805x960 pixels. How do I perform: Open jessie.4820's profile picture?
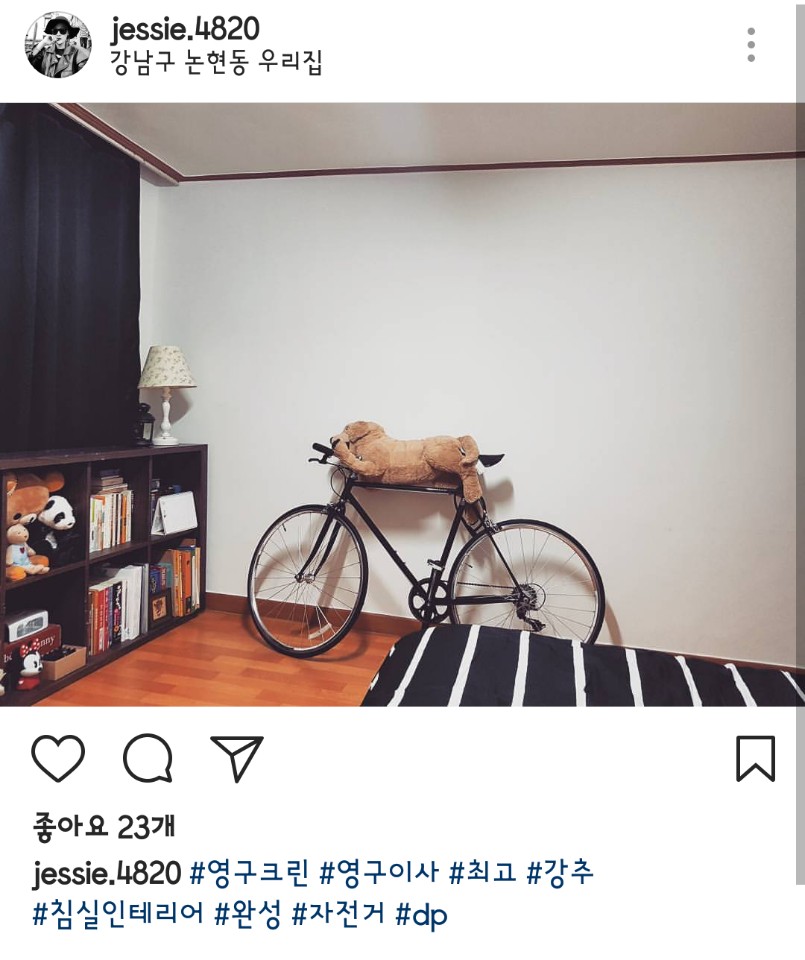(57, 45)
